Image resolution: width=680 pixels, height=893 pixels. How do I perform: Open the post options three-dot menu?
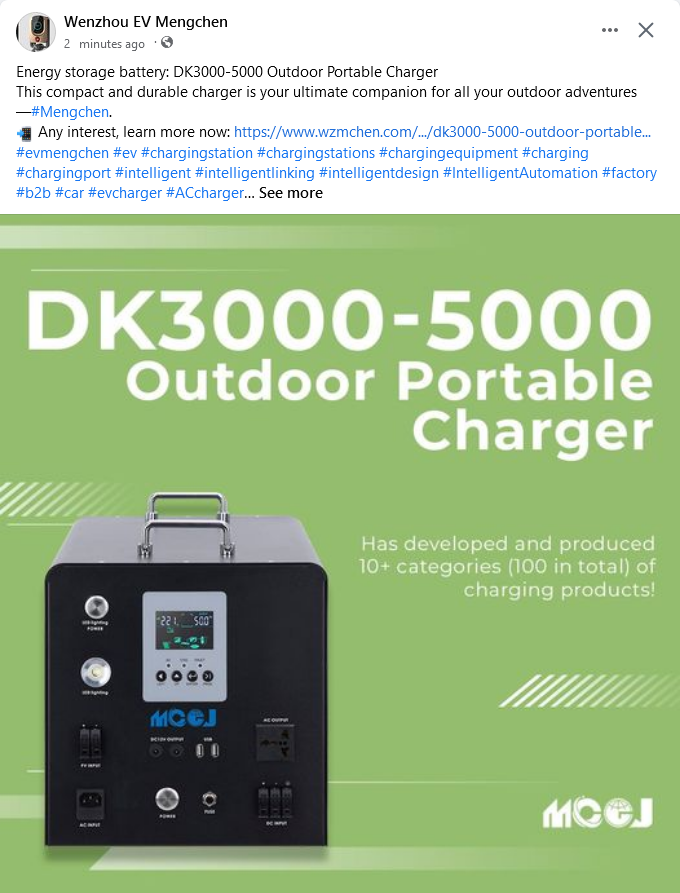point(610,30)
